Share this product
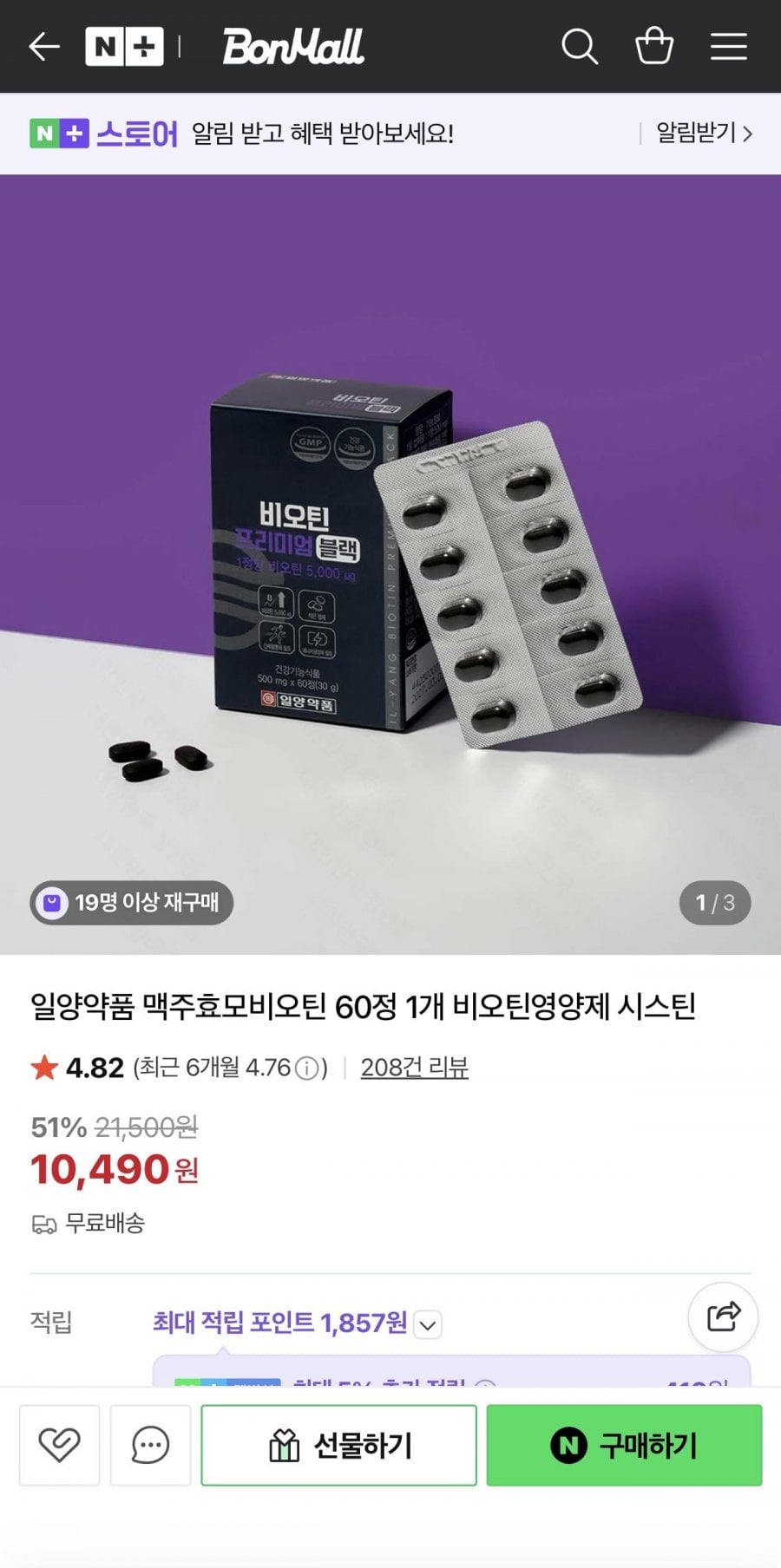 pos(723,1316)
